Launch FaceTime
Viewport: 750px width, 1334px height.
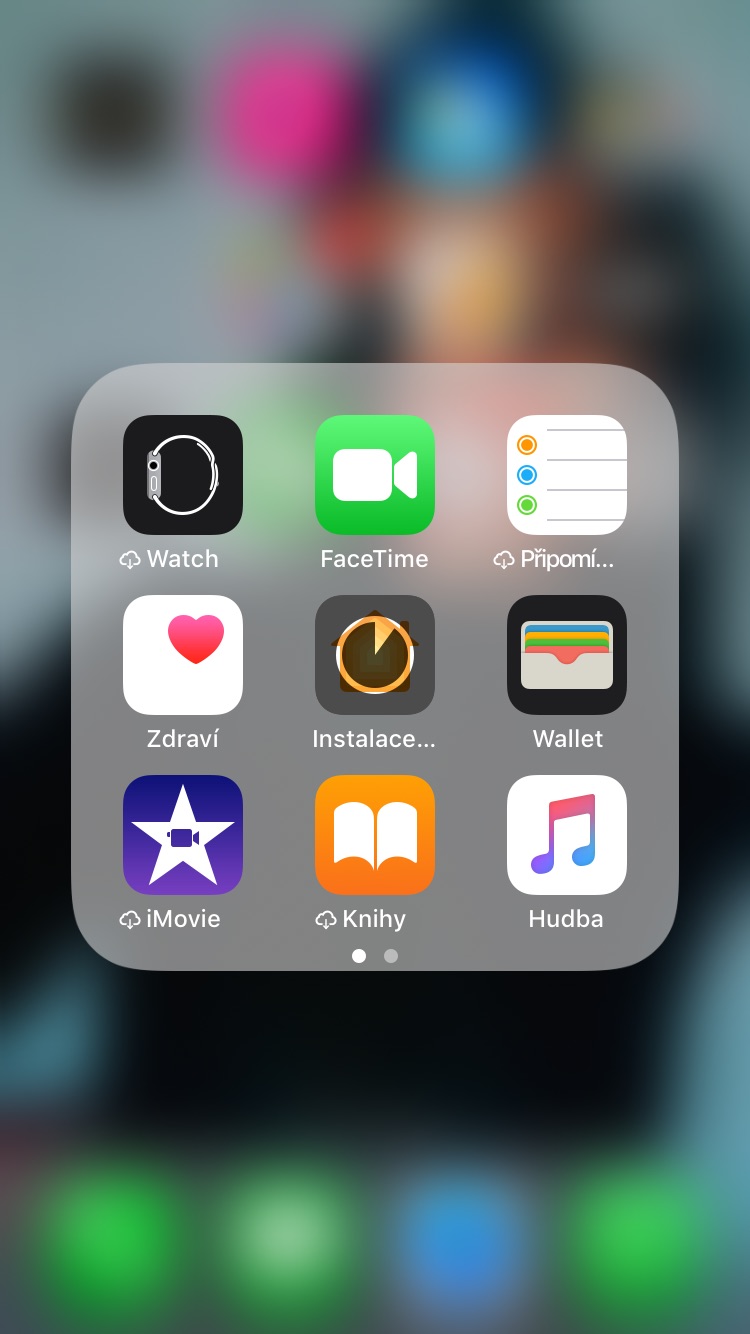tap(375, 475)
